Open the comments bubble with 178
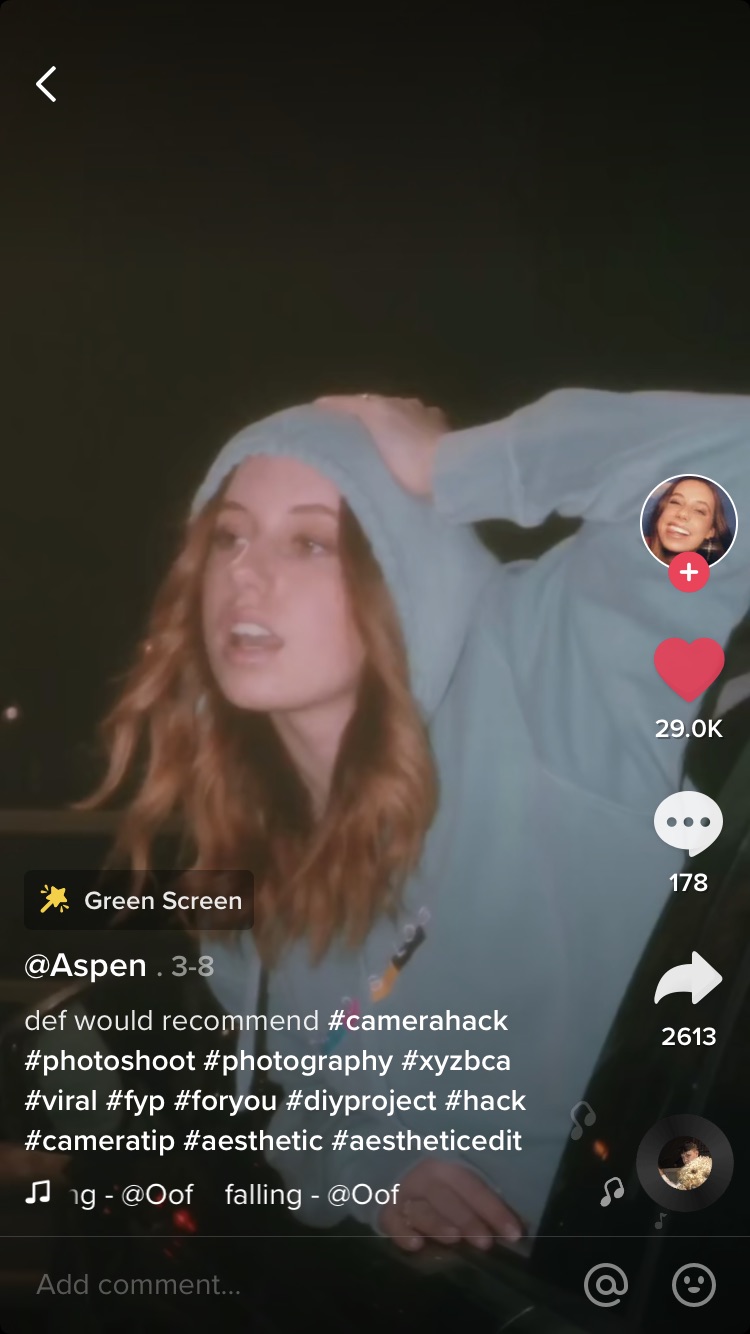Image resolution: width=750 pixels, height=1334 pixels. 688,824
